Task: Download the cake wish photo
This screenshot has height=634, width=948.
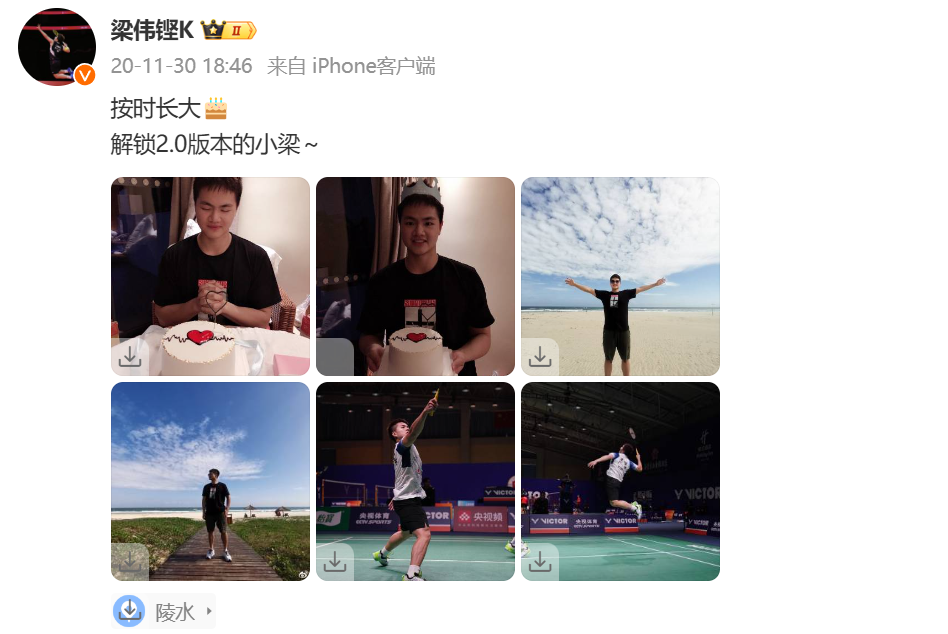Action: click(x=130, y=356)
